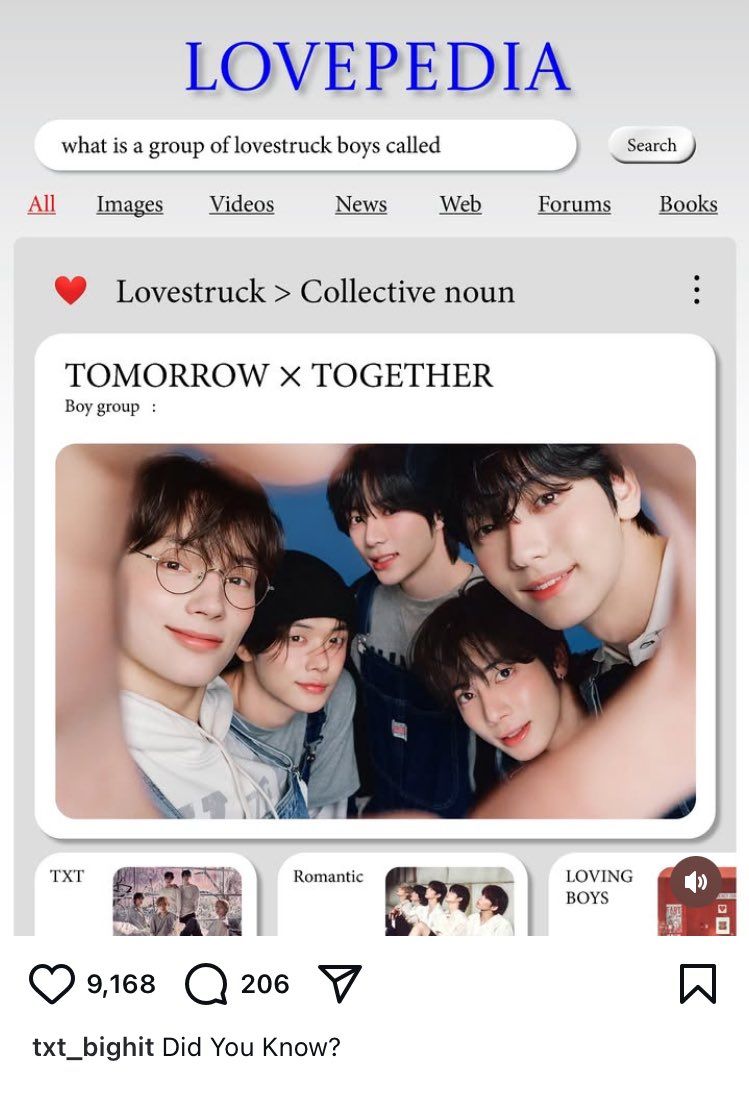Bookmark the txt_bighit post
Image resolution: width=749 pixels, height=1095 pixels.
pos(697,984)
